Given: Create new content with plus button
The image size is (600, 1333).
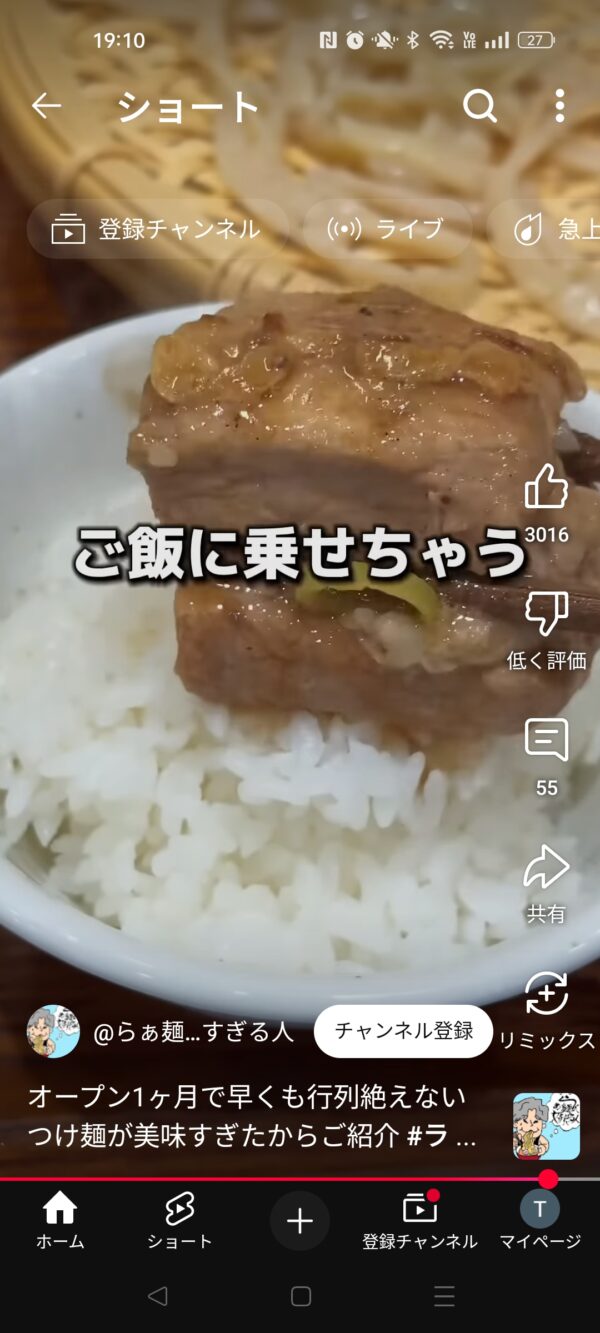Looking at the screenshot, I should [x=300, y=1221].
